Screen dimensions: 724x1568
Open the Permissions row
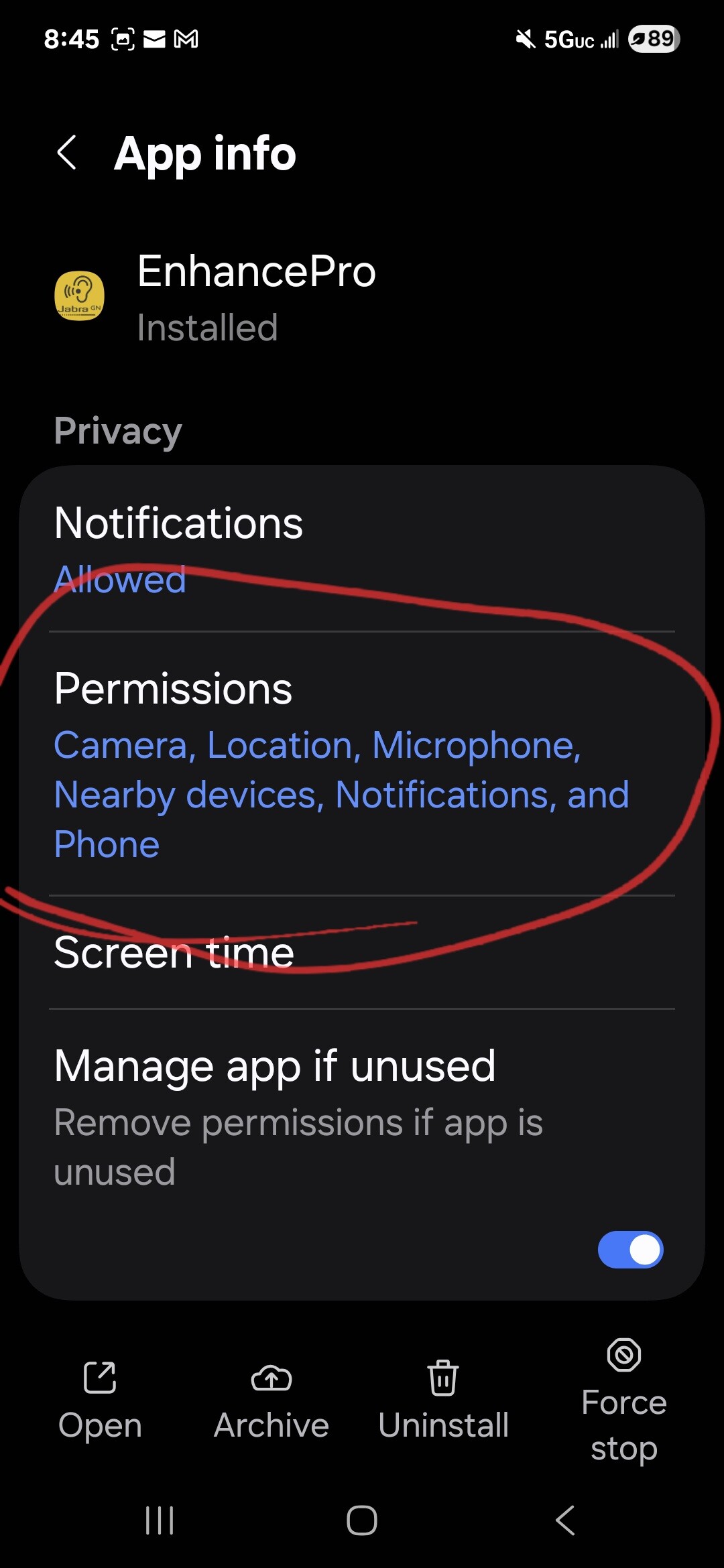coord(362,763)
